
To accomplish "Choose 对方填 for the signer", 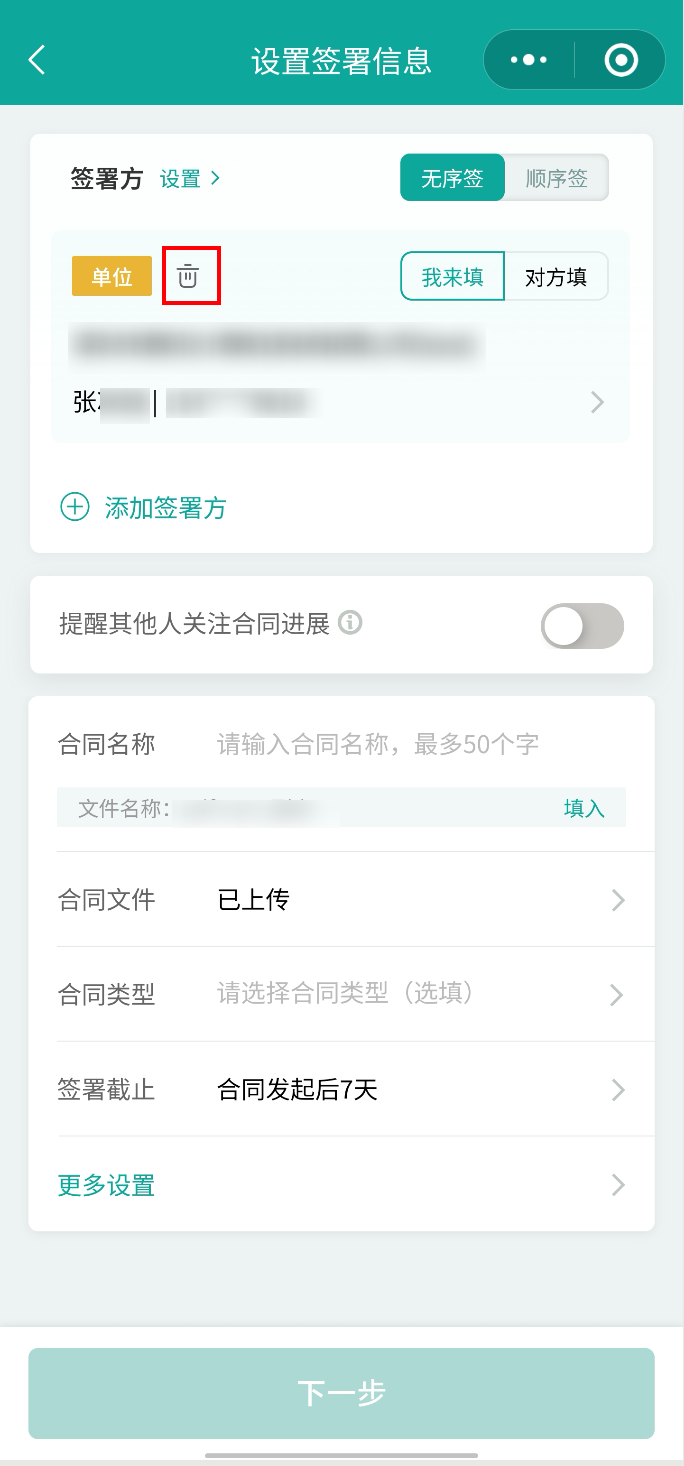I will [556, 276].
